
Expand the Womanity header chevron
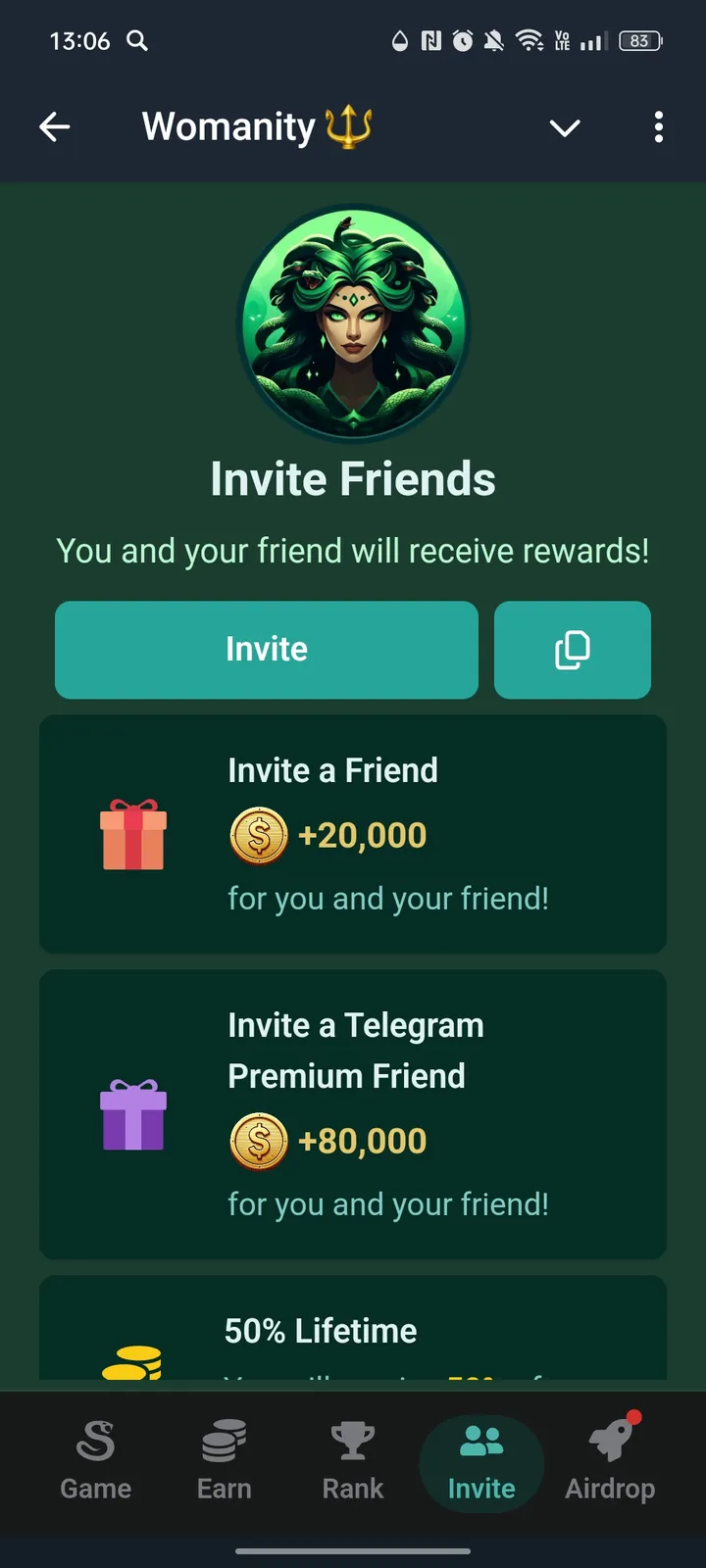(565, 127)
